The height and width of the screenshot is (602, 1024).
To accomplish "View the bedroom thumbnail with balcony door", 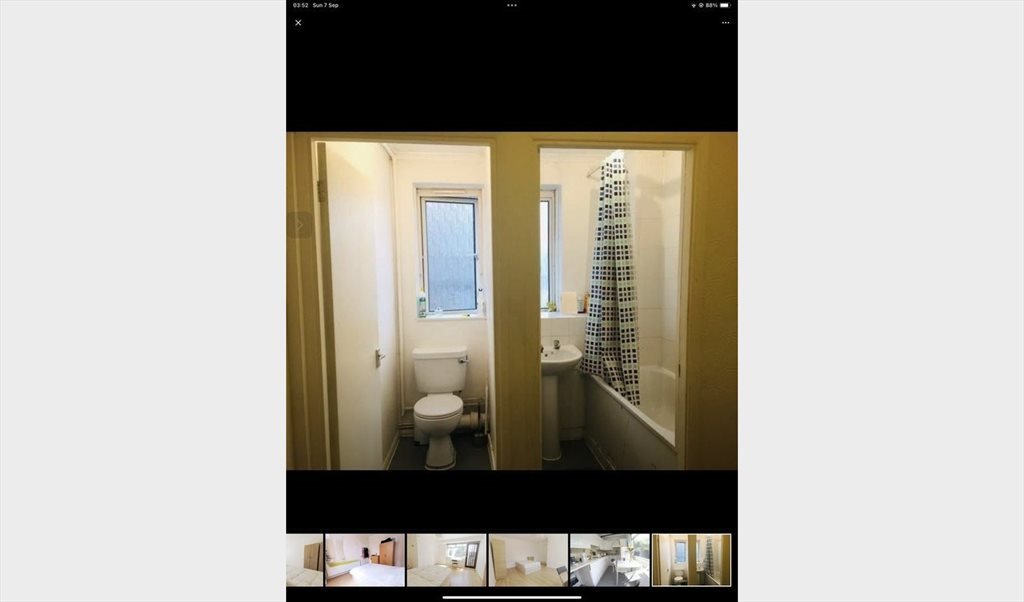I will pos(446,559).
